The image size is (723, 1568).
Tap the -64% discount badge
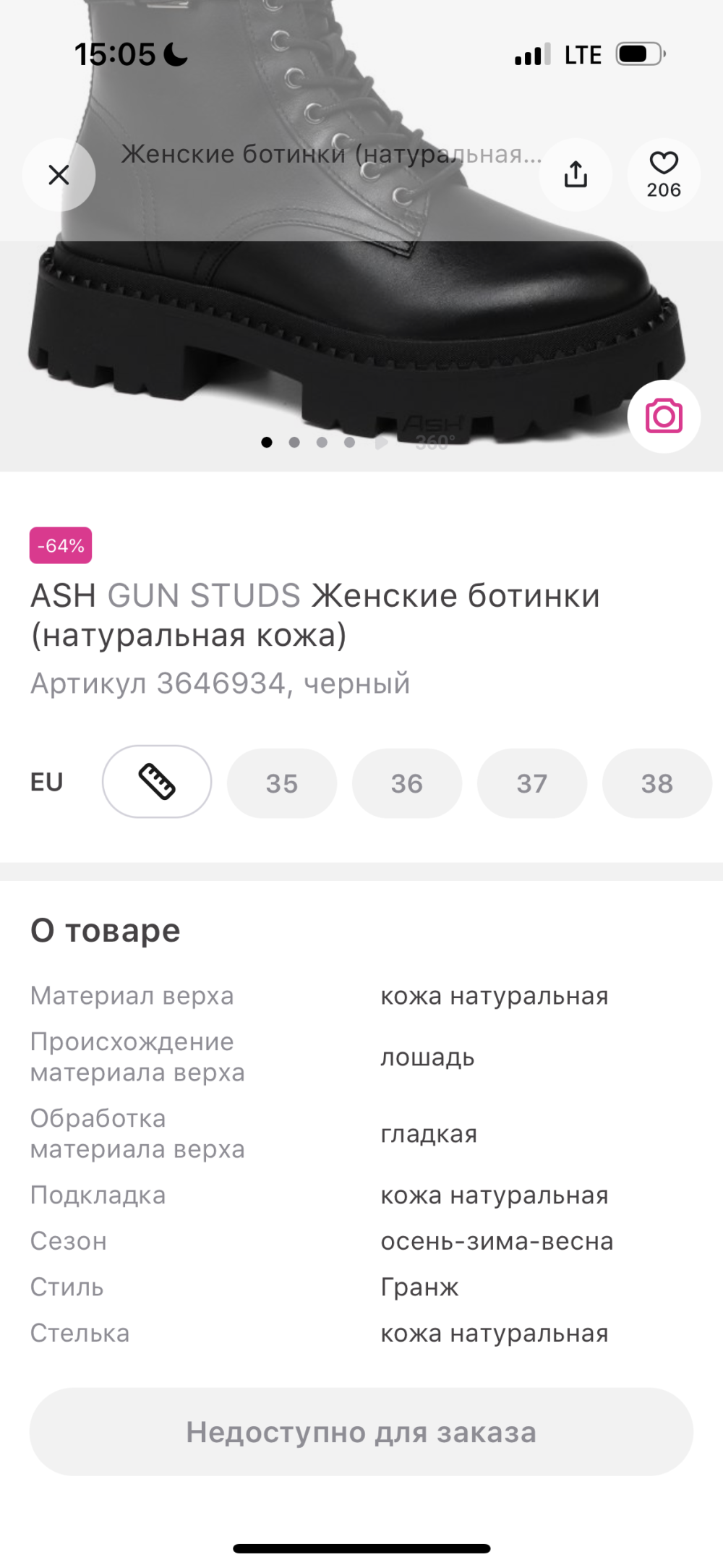[60, 546]
